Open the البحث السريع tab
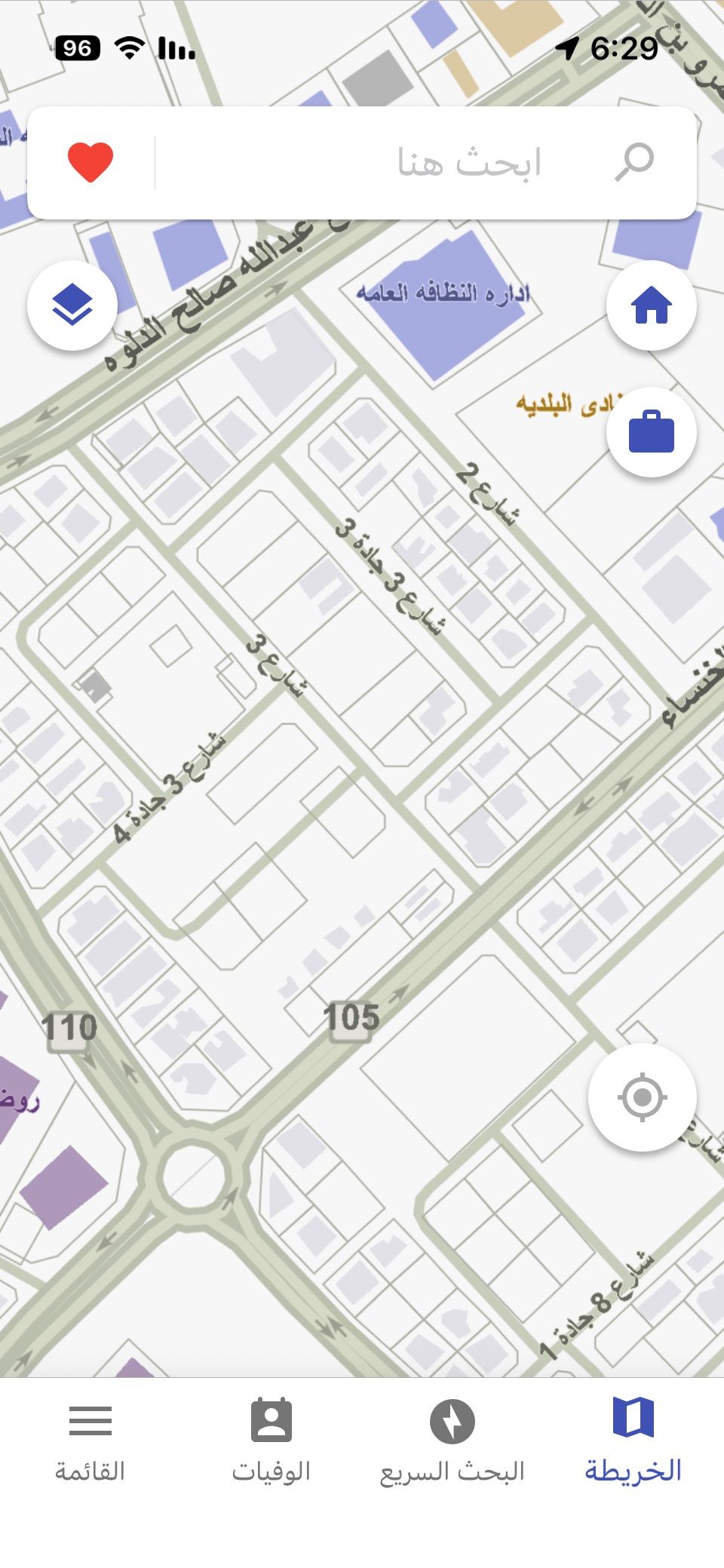 [452, 1441]
